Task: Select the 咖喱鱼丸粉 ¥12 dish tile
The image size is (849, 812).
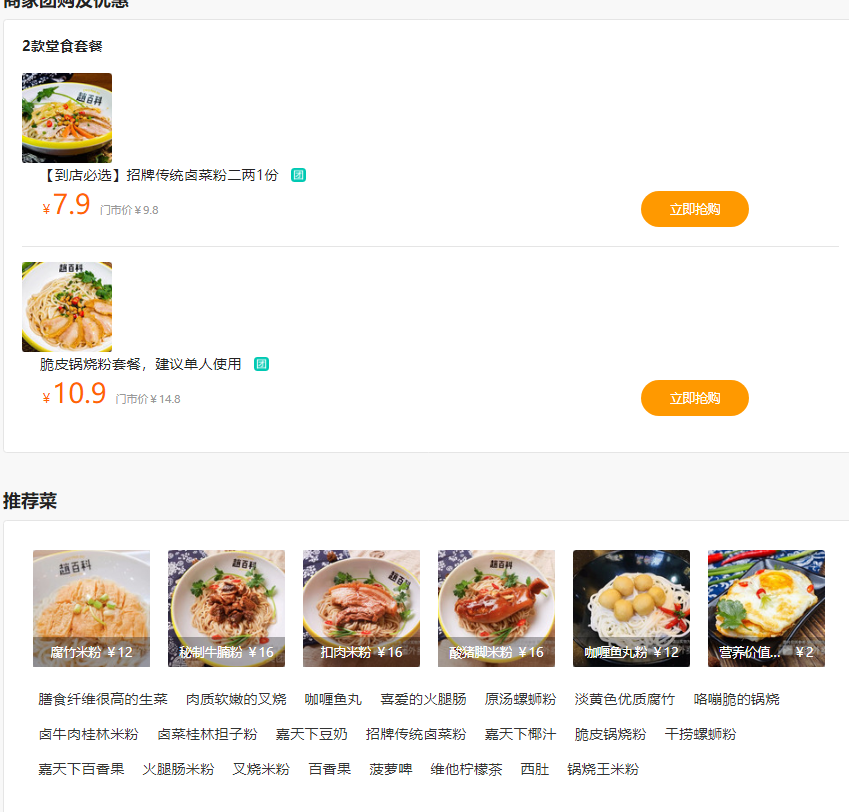Action: tap(631, 608)
